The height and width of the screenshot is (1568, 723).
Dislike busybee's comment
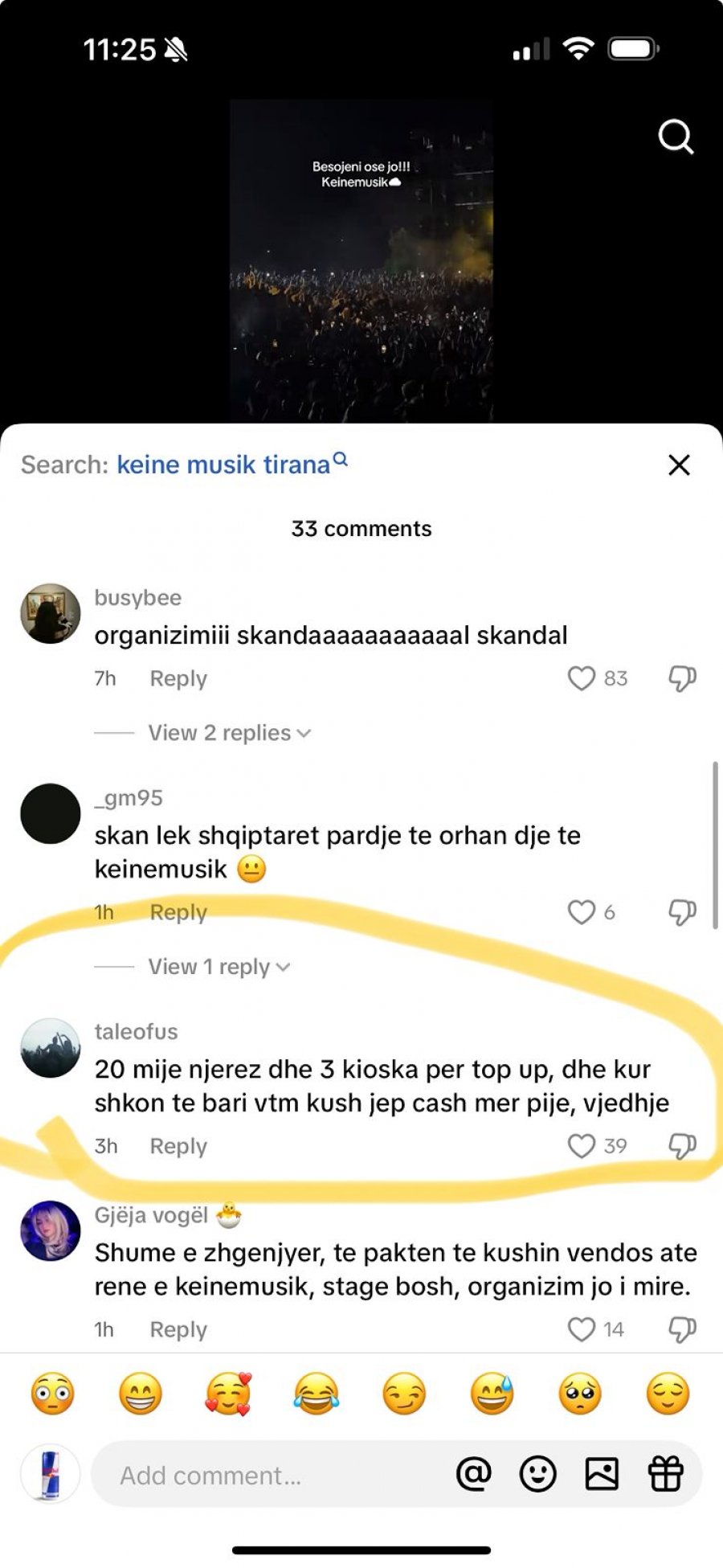click(682, 678)
